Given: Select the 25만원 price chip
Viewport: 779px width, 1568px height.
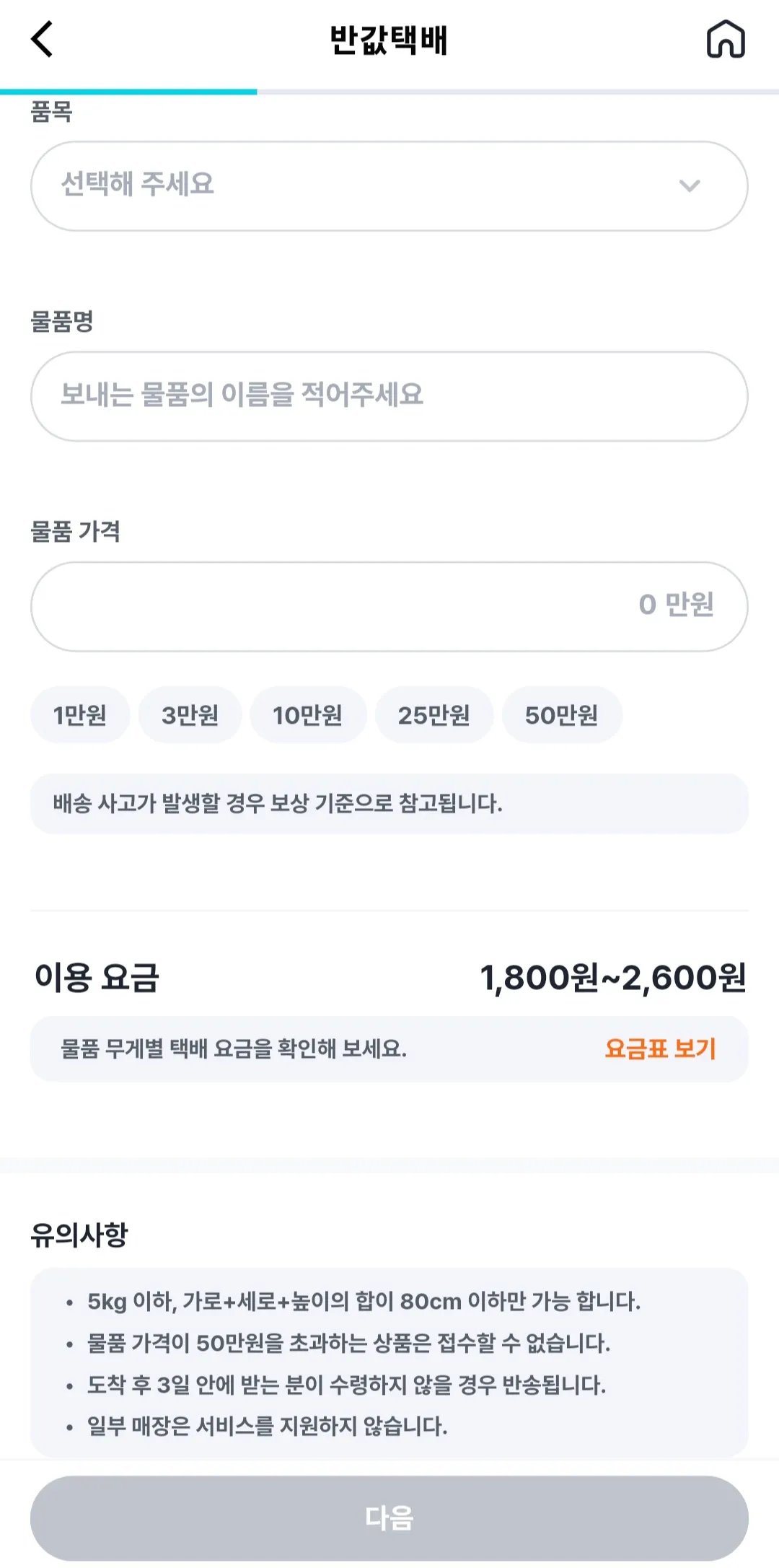Looking at the screenshot, I should click(435, 714).
